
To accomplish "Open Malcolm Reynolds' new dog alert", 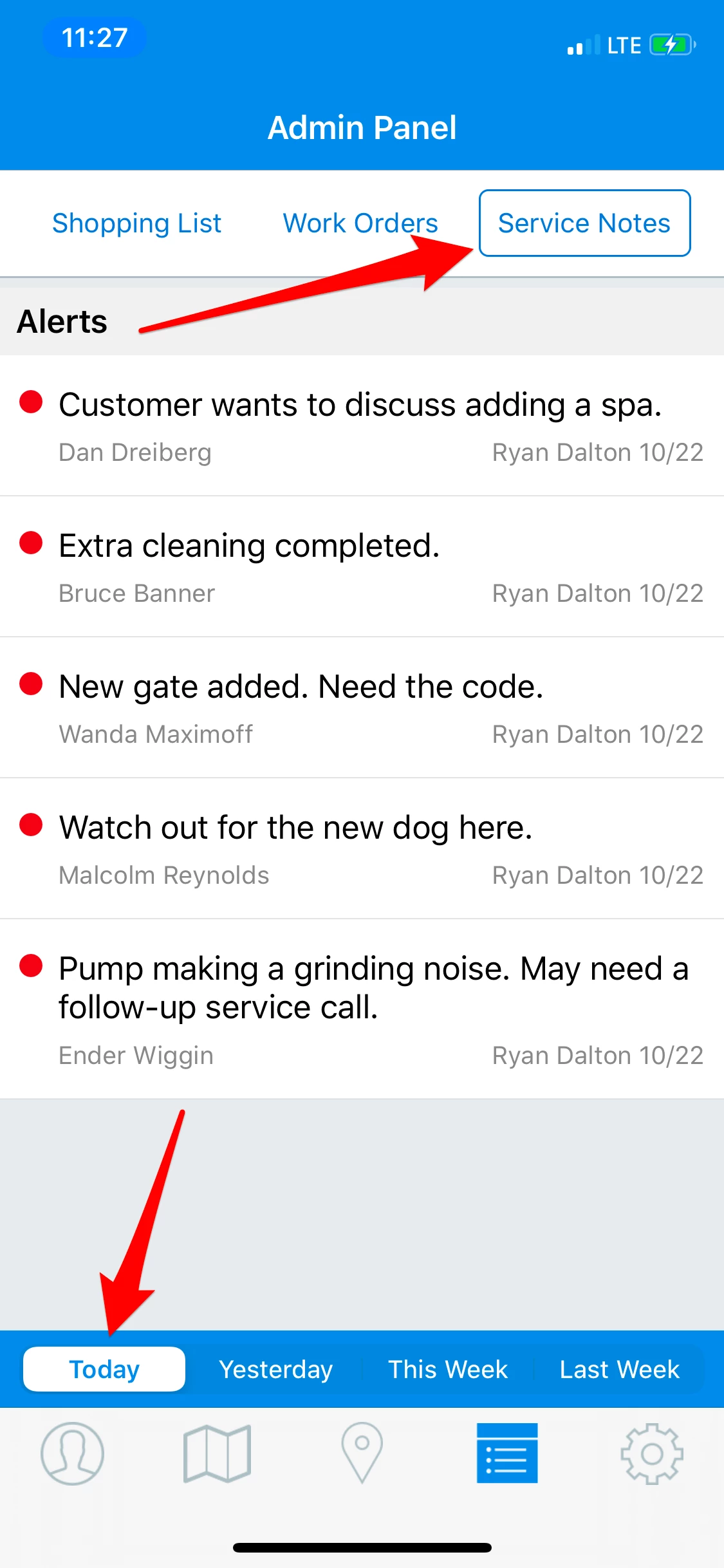I will coord(360,848).
